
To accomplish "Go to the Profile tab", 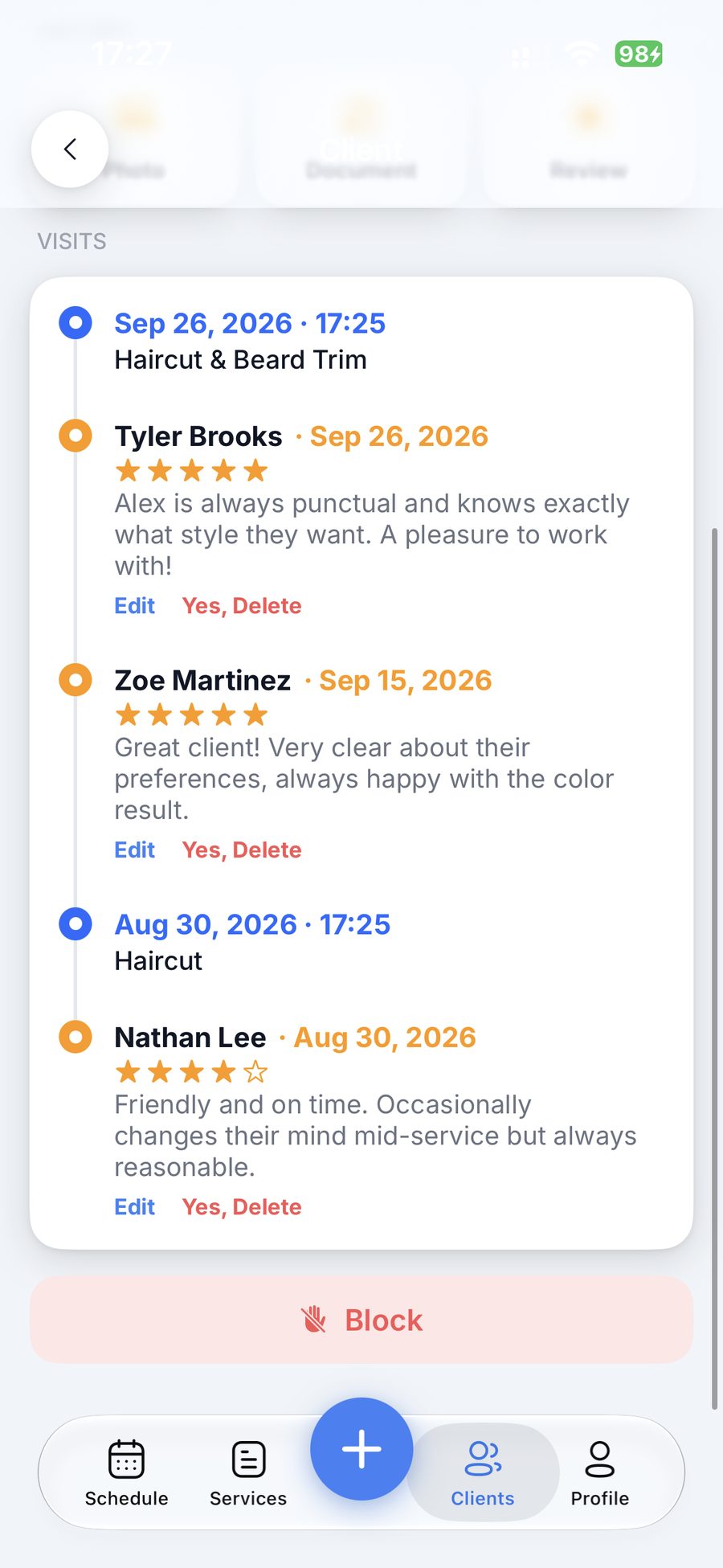I will (600, 1473).
